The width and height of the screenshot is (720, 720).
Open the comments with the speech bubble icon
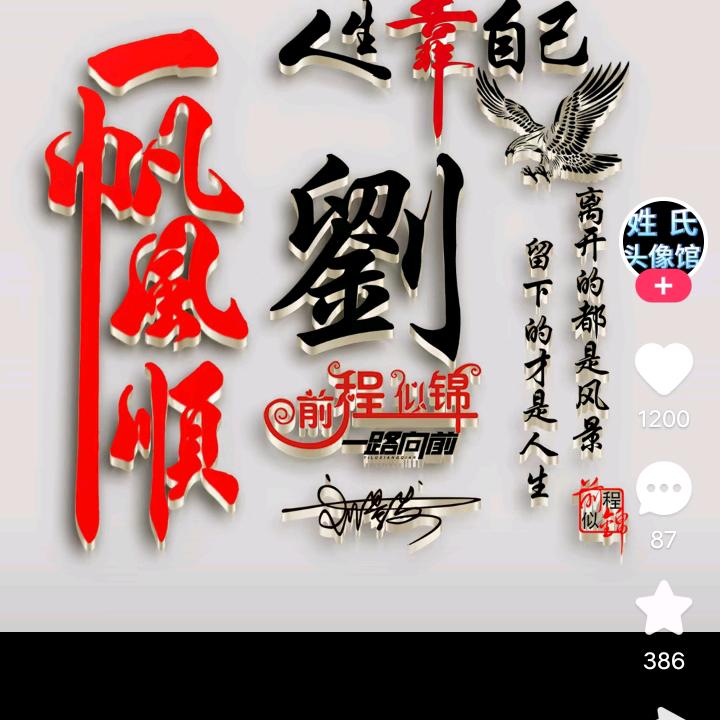pos(664,490)
